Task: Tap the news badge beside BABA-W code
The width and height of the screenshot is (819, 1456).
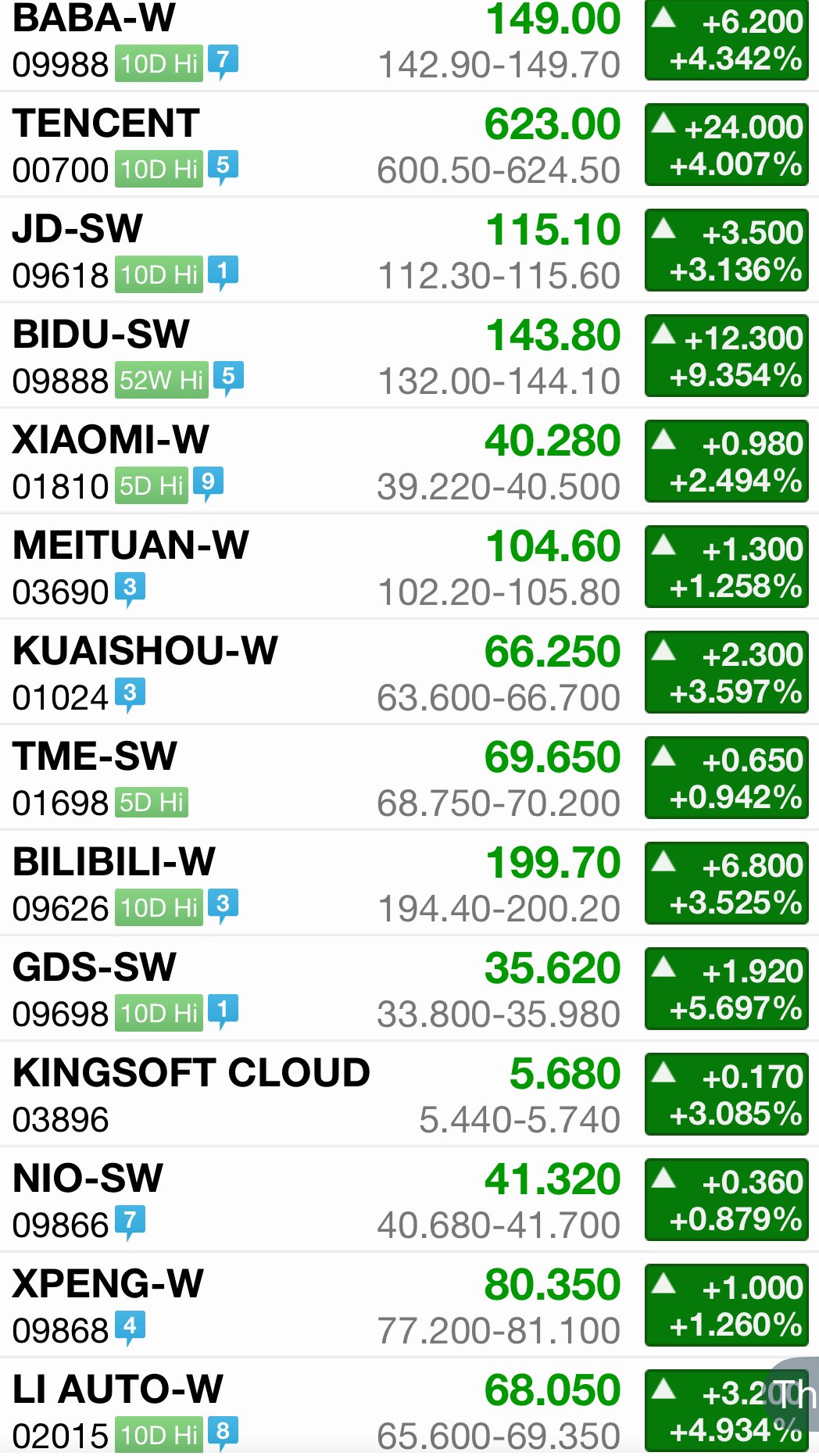Action: [x=223, y=62]
